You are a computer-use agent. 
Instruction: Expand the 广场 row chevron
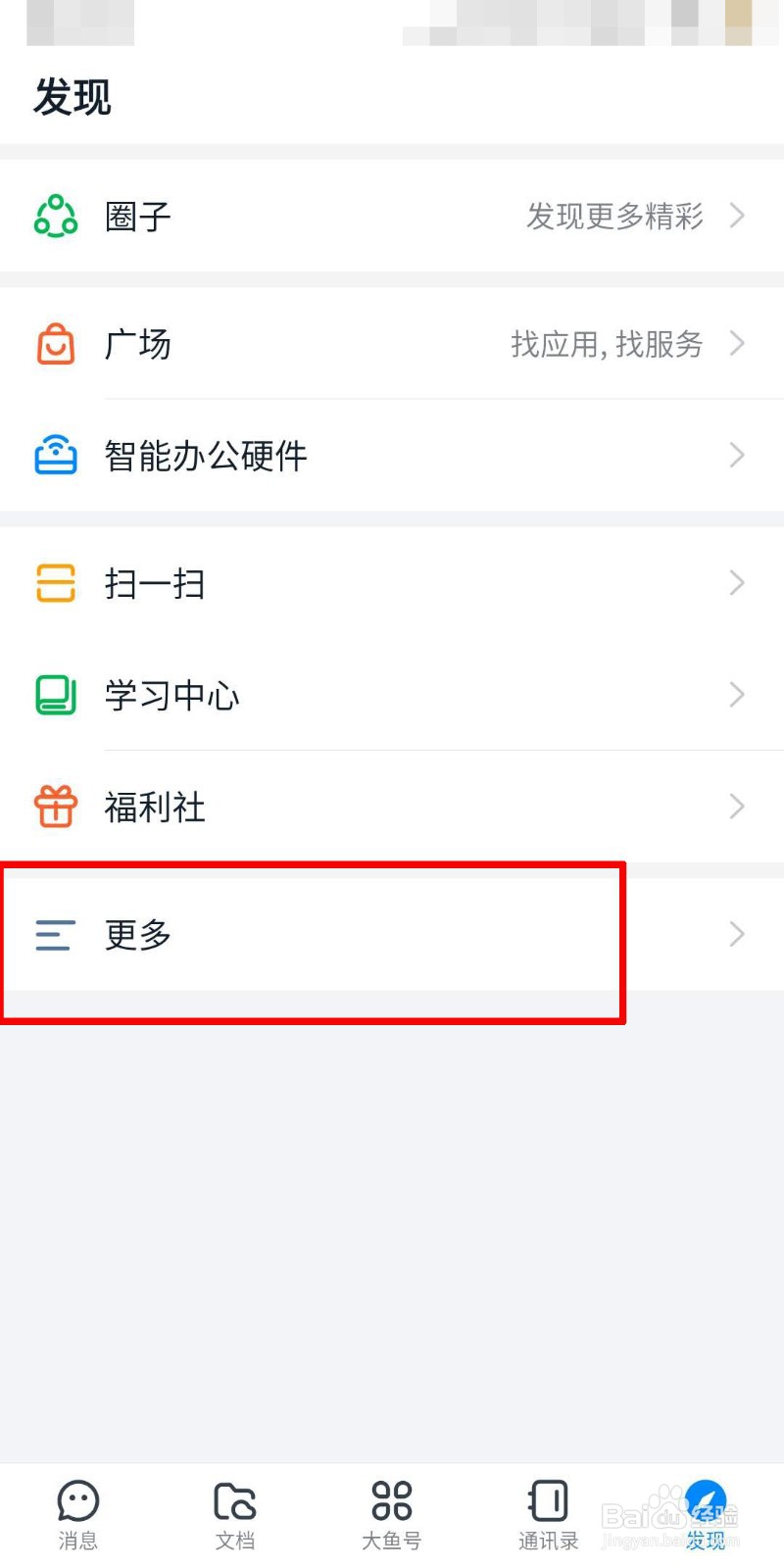point(737,344)
